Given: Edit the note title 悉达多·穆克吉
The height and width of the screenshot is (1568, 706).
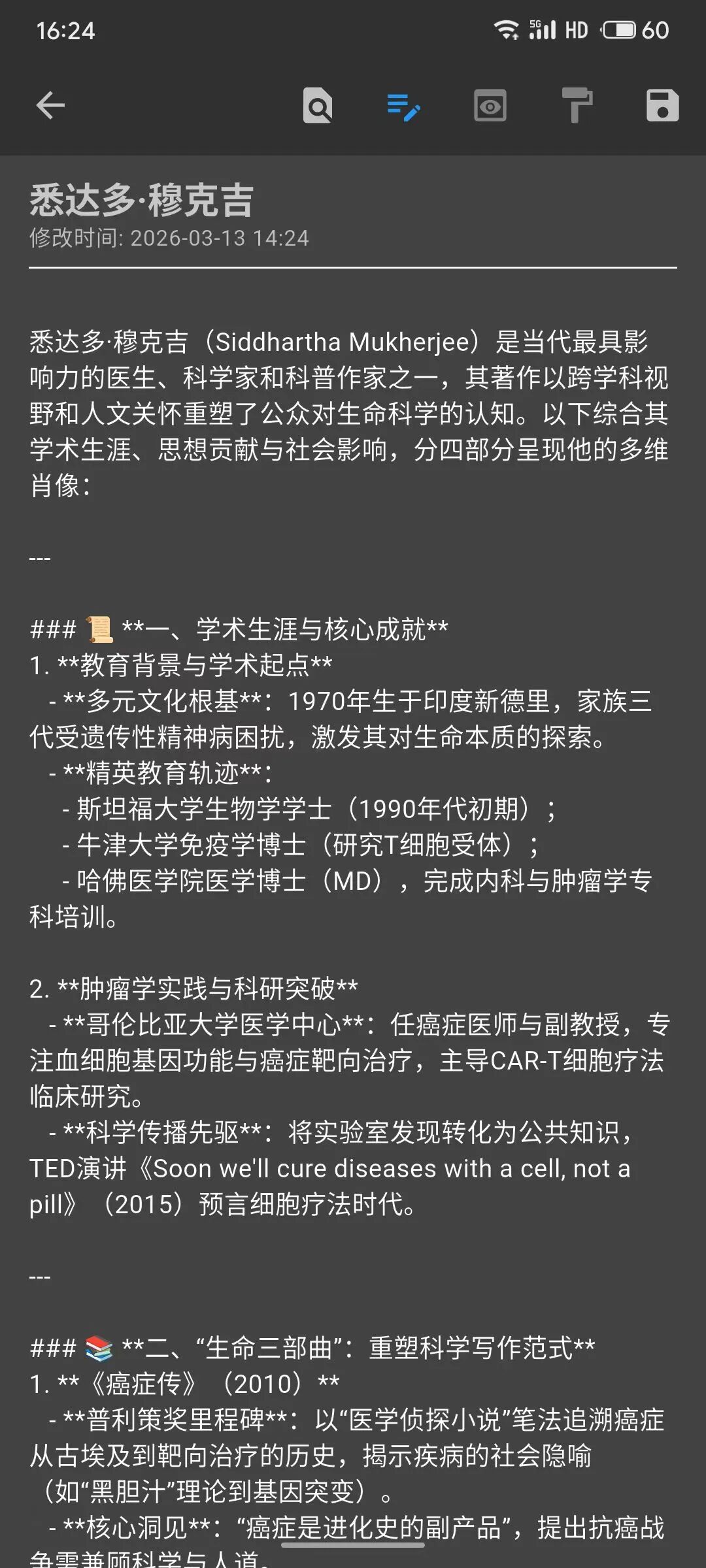Looking at the screenshot, I should [x=141, y=200].
